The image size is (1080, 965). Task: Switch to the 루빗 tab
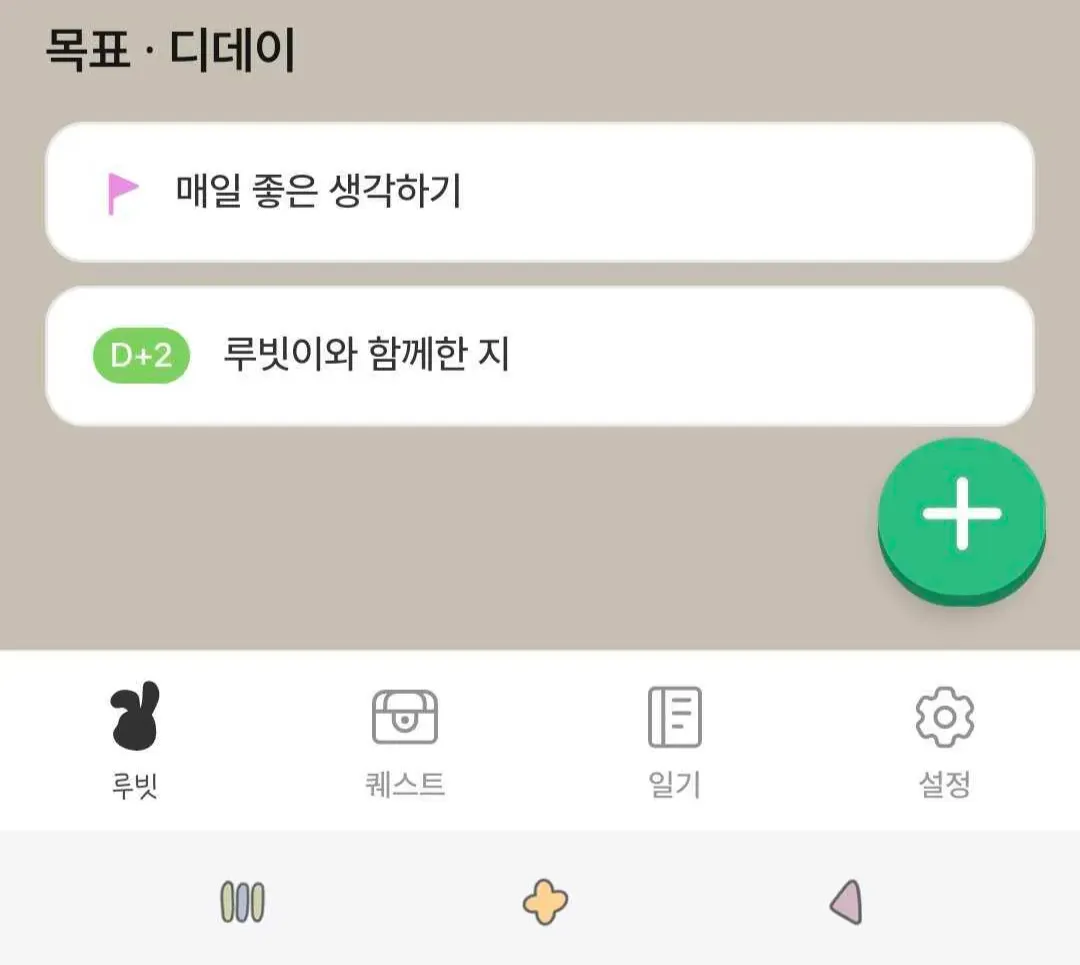[x=135, y=740]
